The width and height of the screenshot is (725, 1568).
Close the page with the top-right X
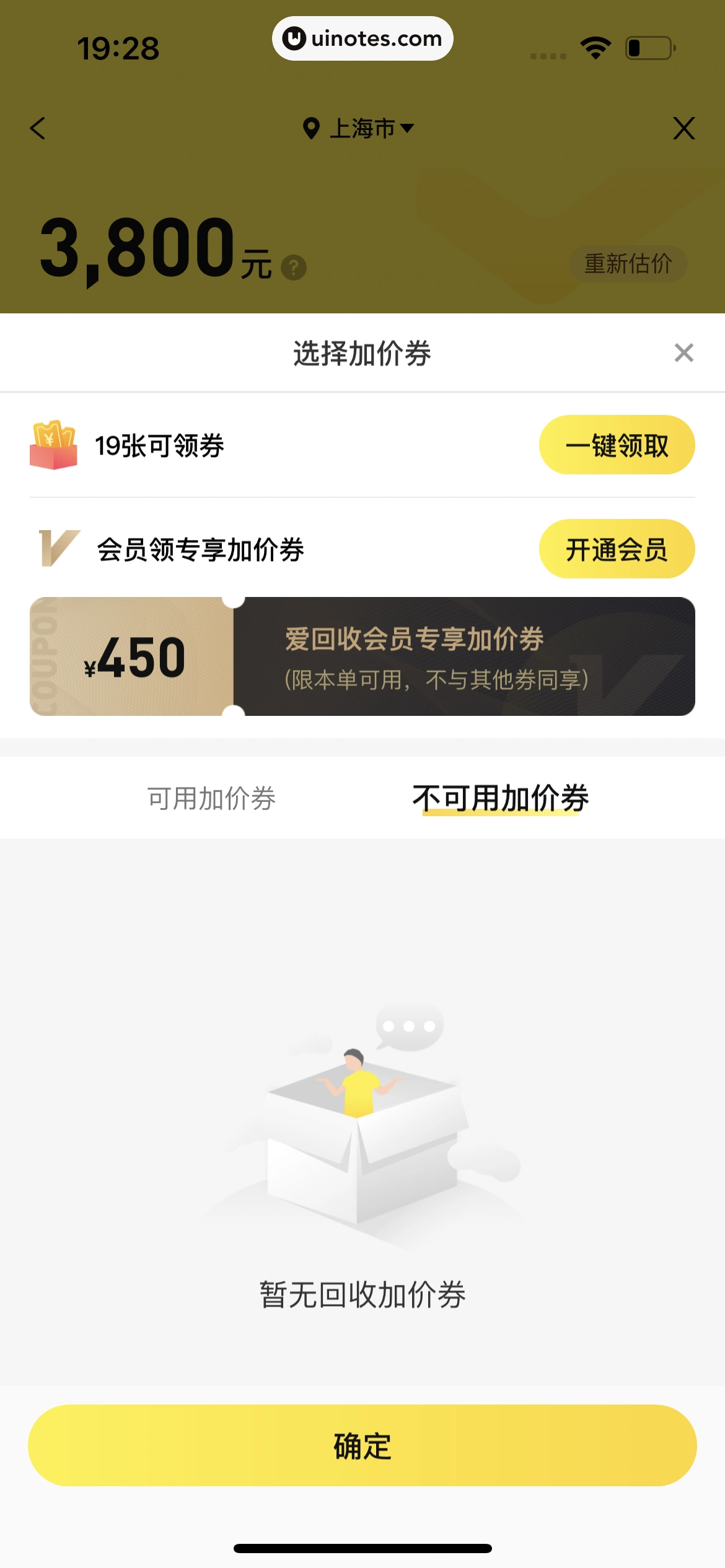[684, 128]
